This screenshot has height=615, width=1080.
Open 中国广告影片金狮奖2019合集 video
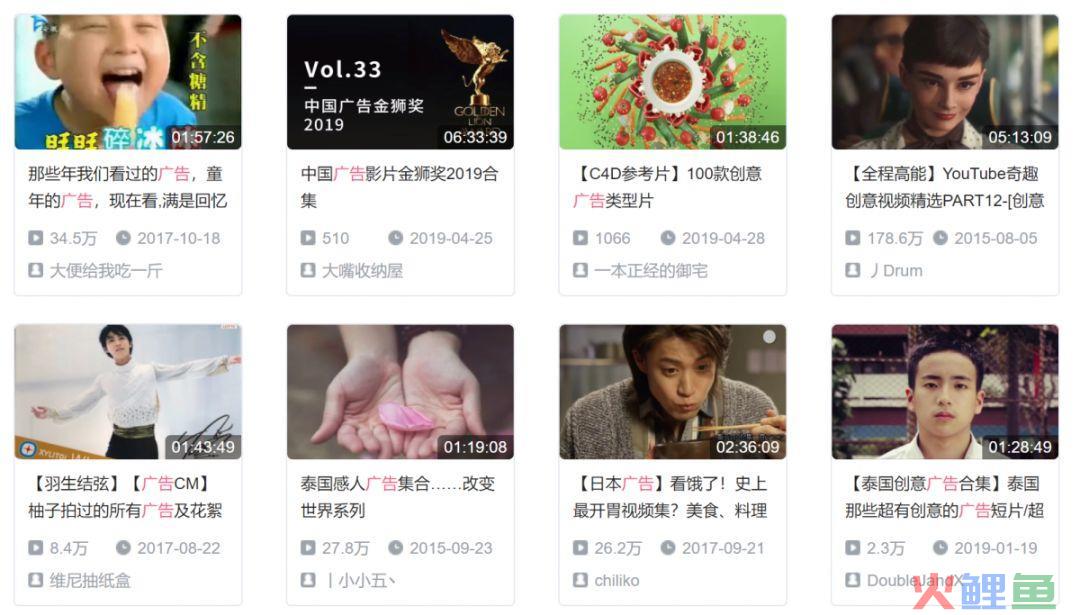pos(400,82)
